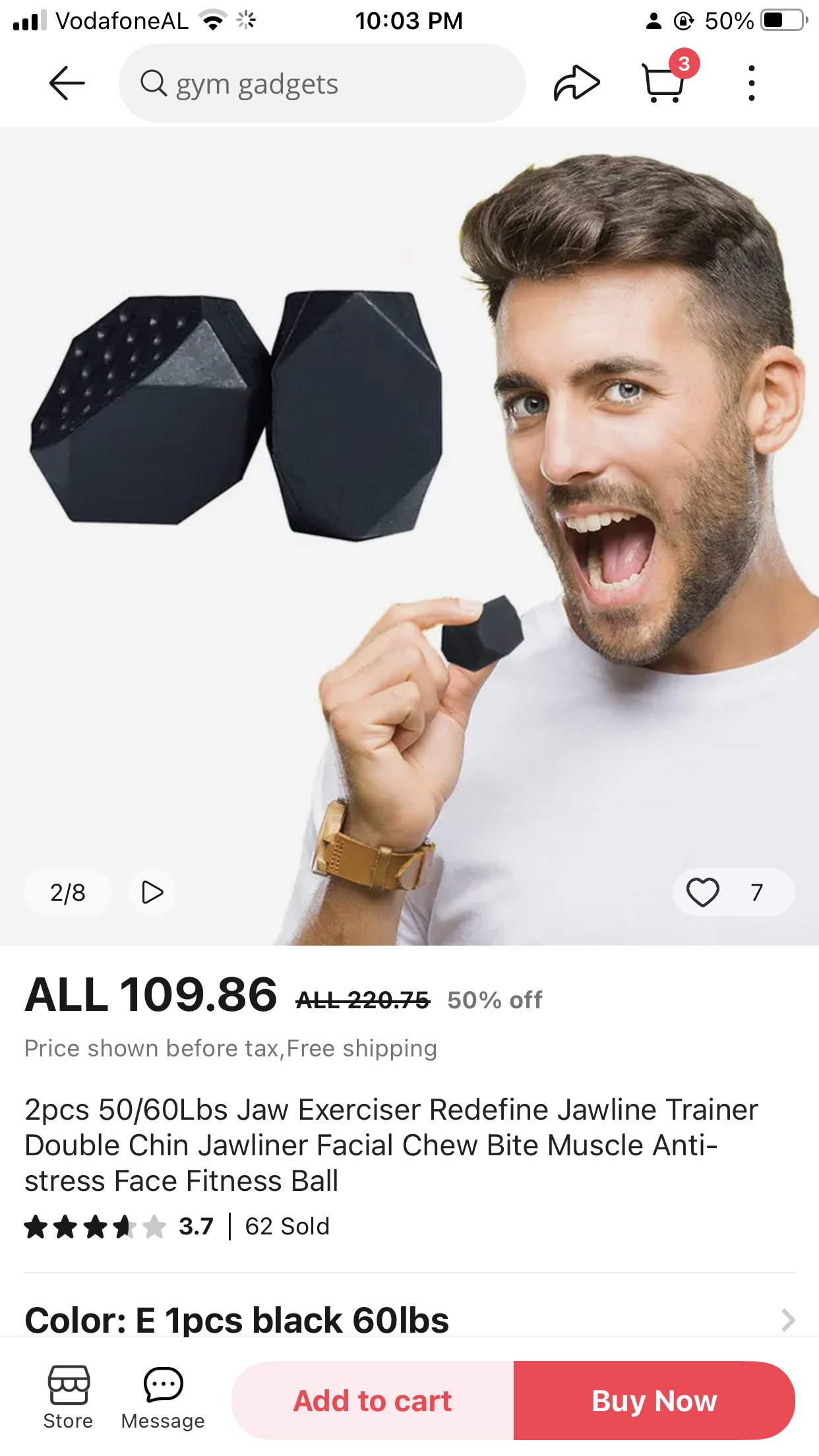Open the three-dot overflow menu
The image size is (819, 1456).
[x=751, y=83]
